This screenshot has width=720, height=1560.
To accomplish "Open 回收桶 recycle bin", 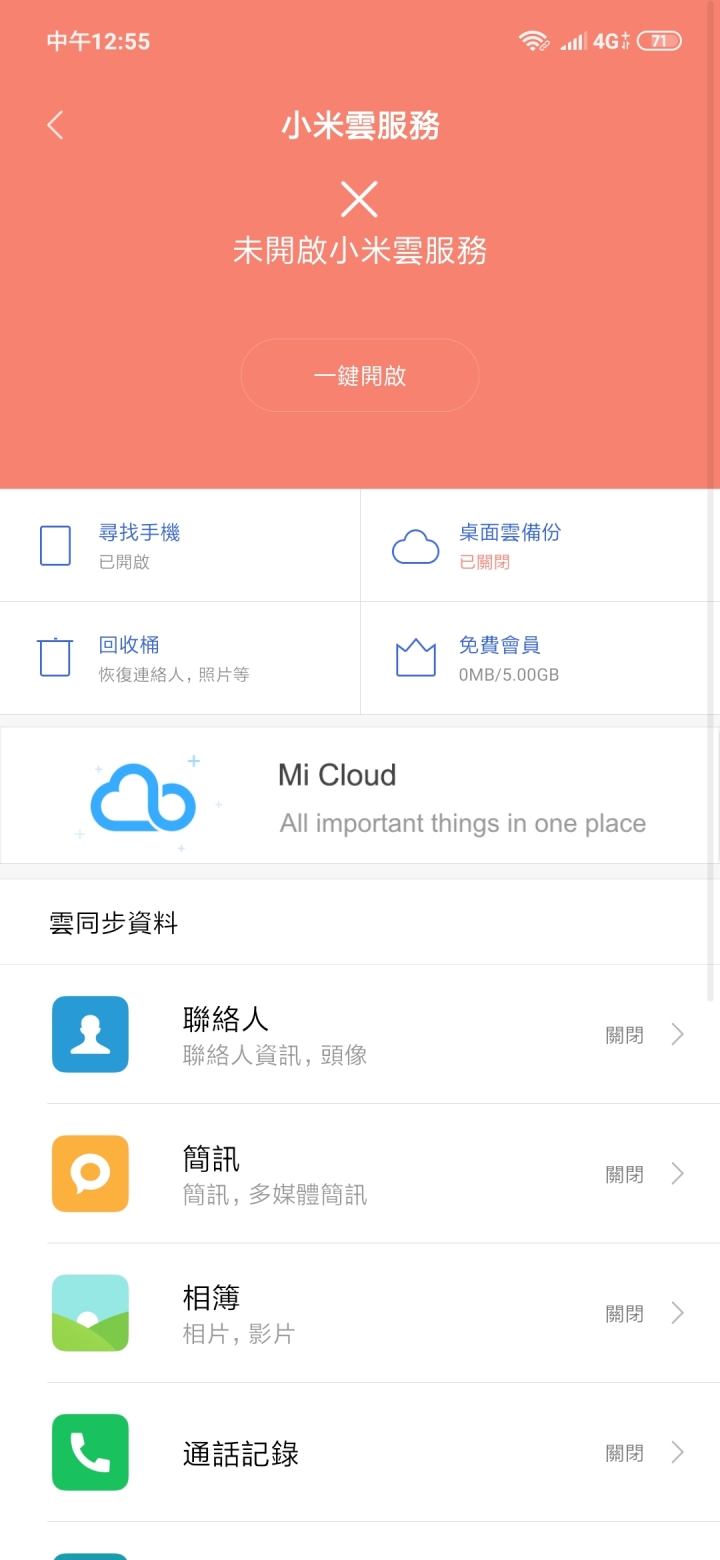I will [180, 658].
